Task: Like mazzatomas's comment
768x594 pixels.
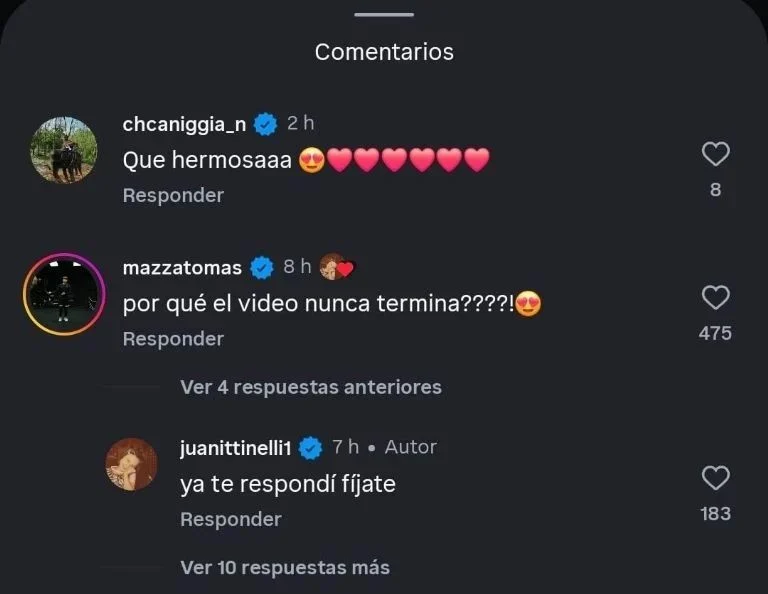Action: 715,298
